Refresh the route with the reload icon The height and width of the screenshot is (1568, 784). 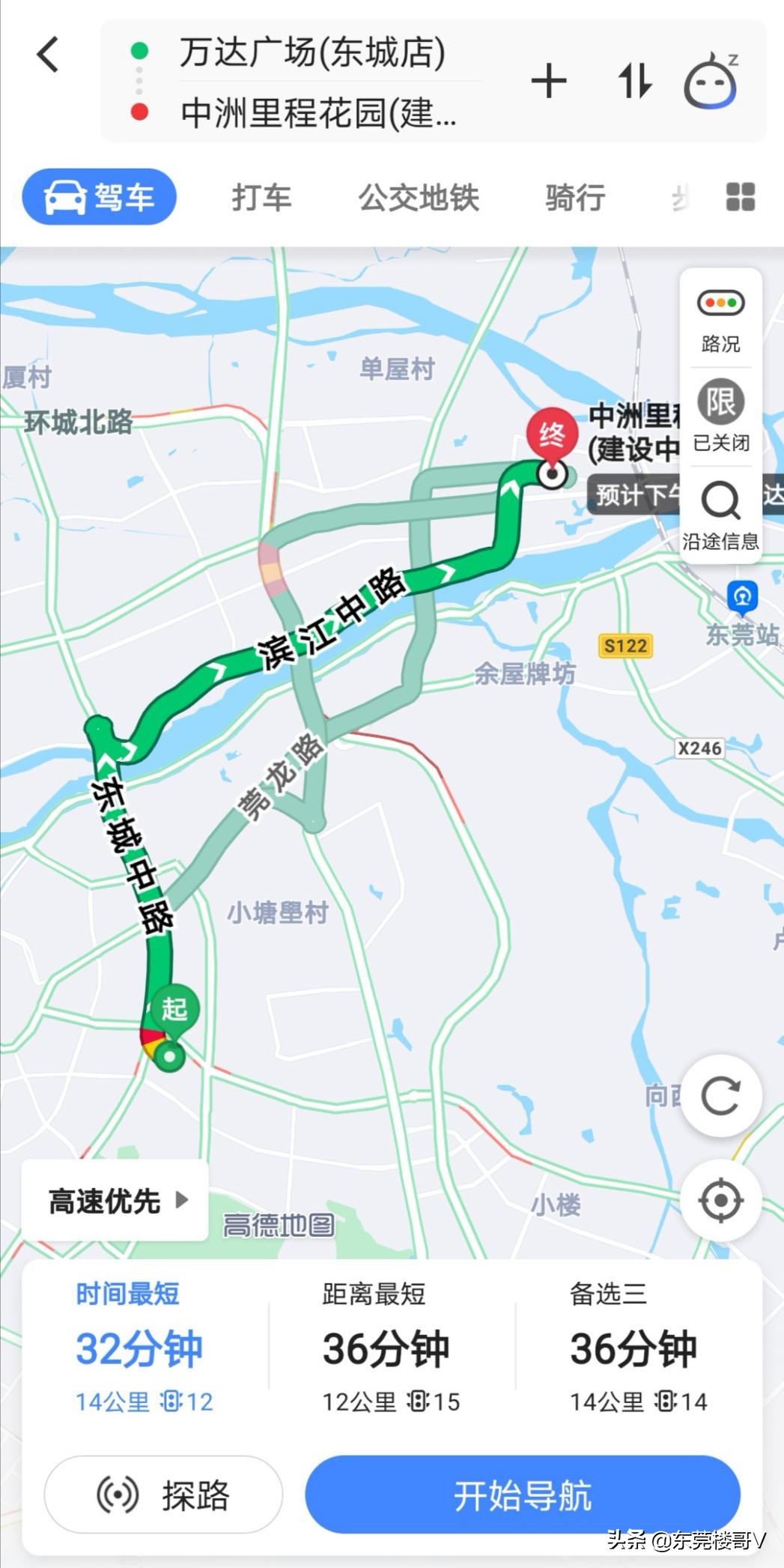[720, 1096]
